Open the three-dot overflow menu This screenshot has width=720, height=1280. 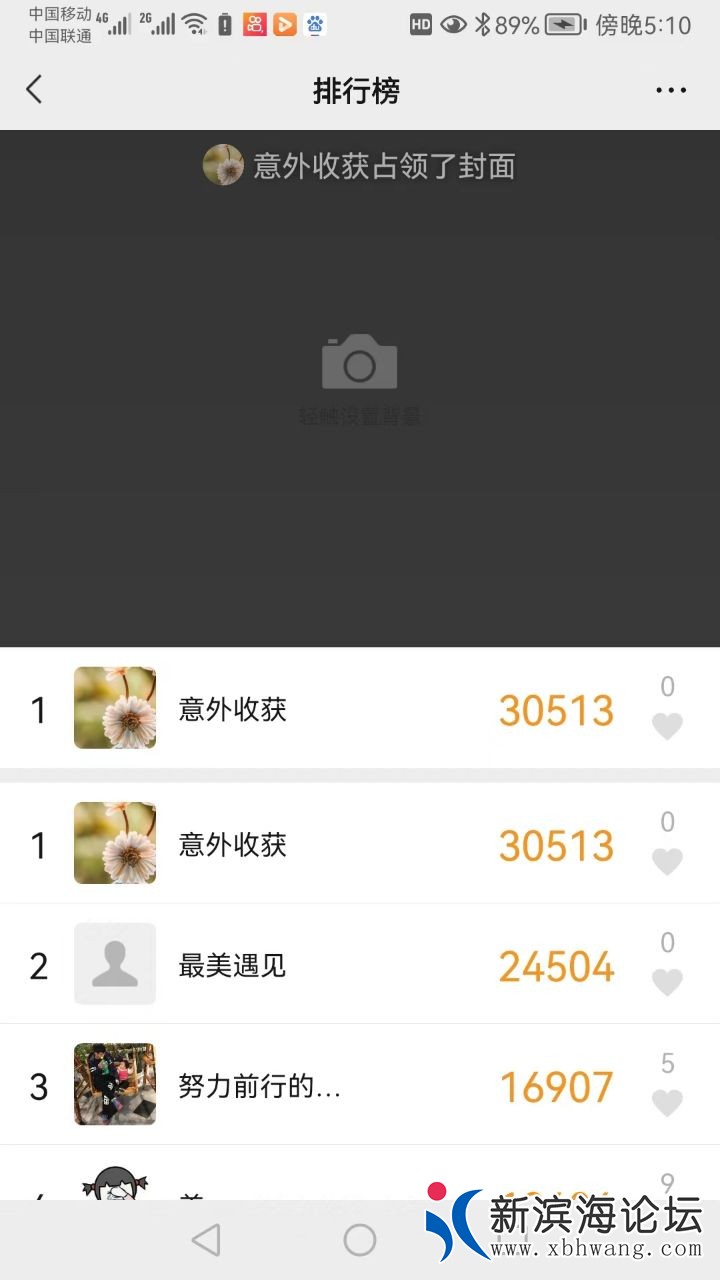click(670, 90)
